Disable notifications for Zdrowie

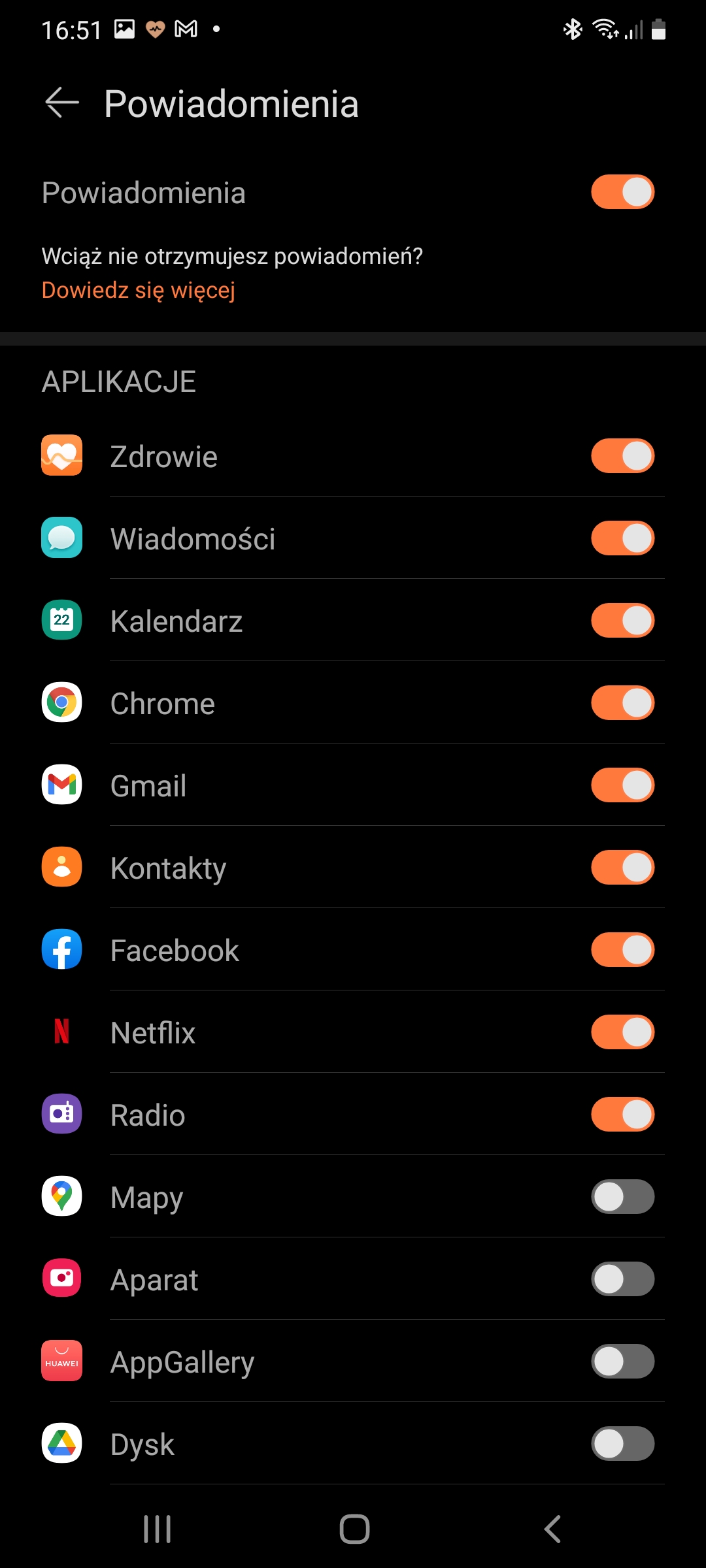coord(622,456)
